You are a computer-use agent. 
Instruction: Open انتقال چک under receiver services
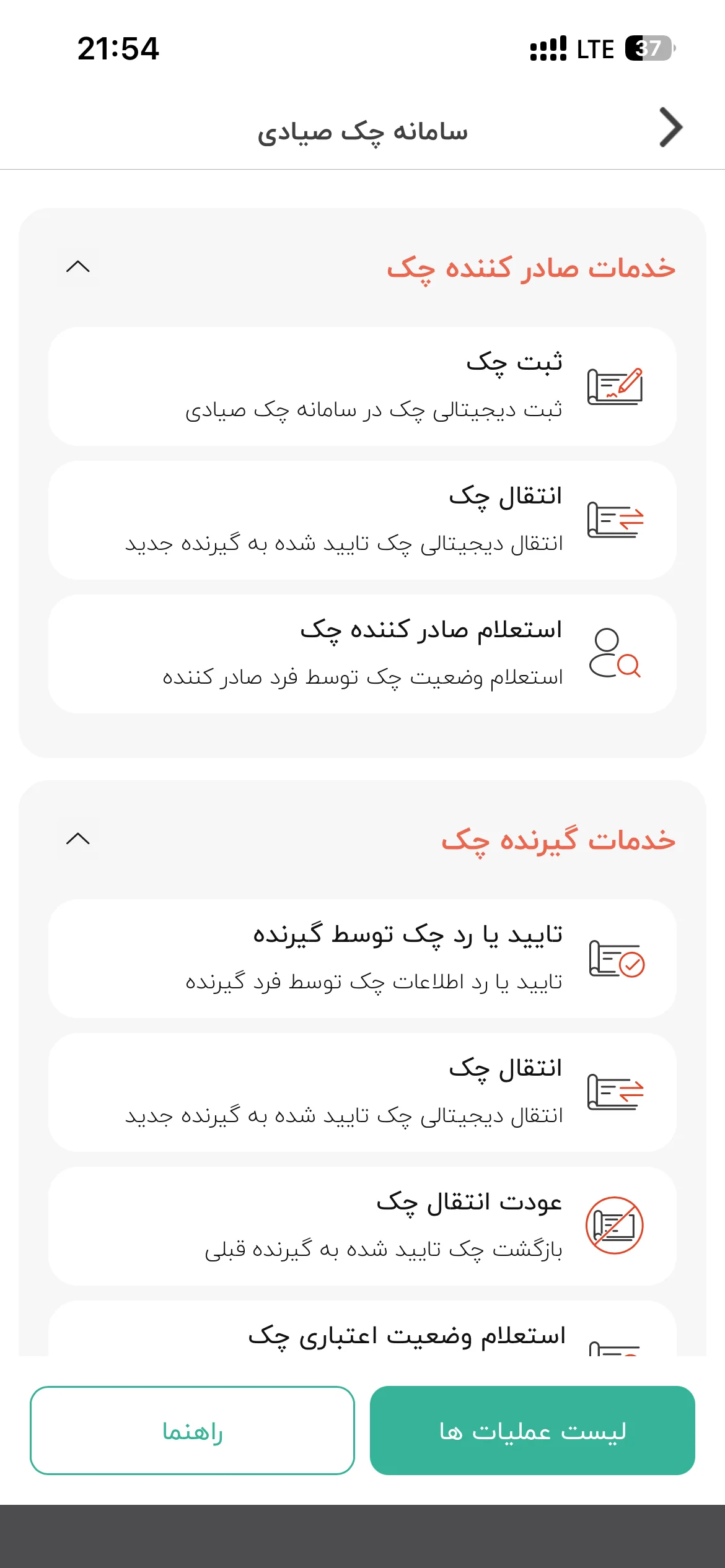pos(362,1092)
